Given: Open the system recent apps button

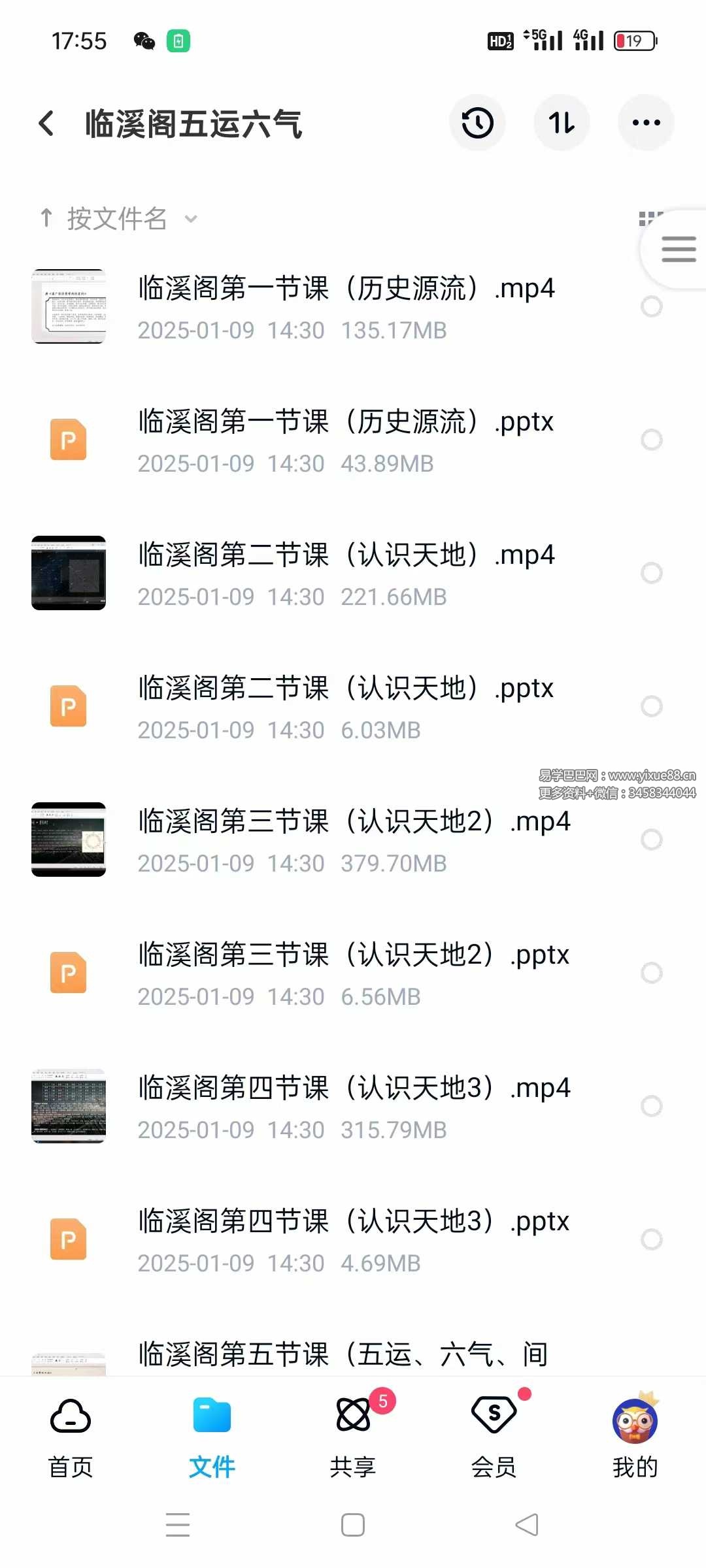Looking at the screenshot, I should tap(178, 1526).
